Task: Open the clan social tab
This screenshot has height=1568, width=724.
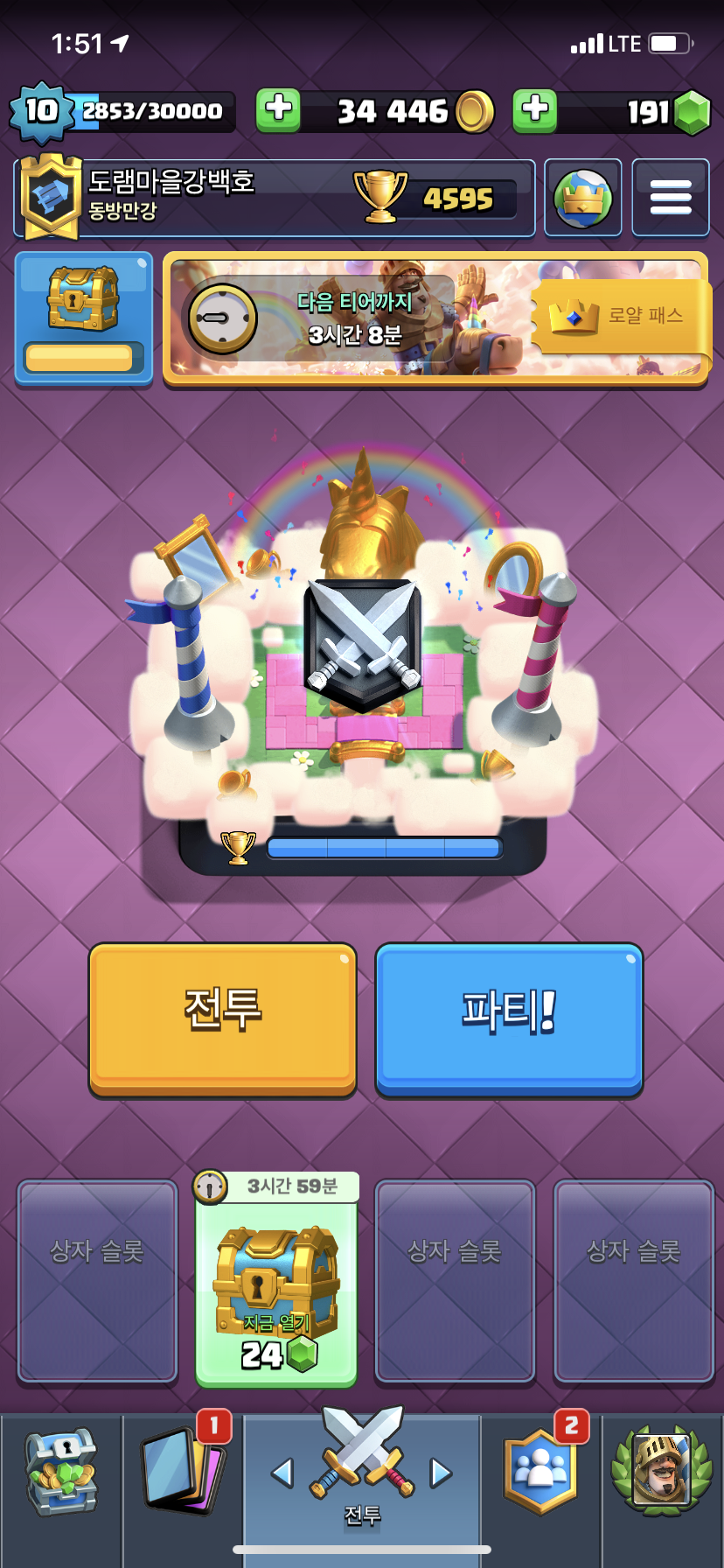Action: (x=541, y=1473)
